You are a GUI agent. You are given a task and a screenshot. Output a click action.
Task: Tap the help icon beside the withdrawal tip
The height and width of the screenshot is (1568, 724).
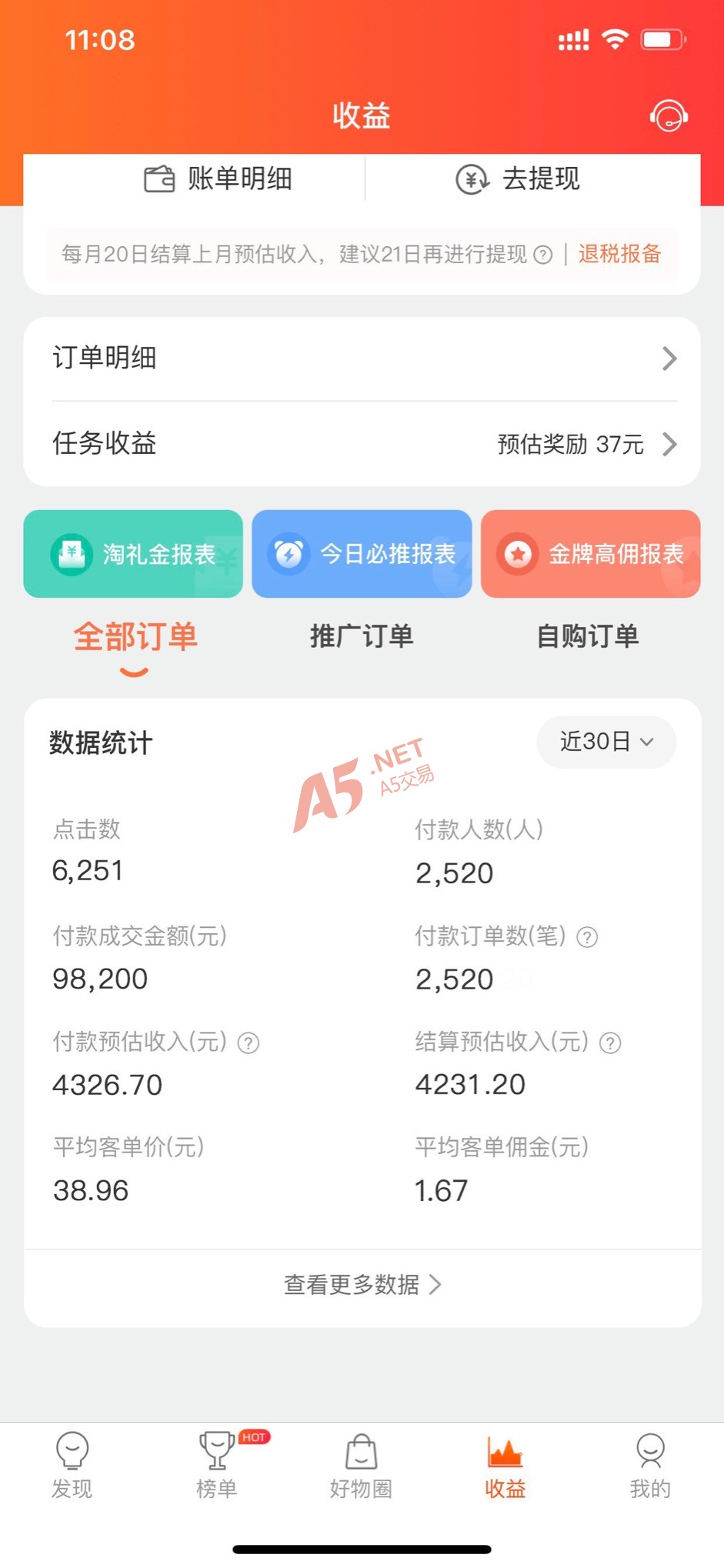(543, 255)
